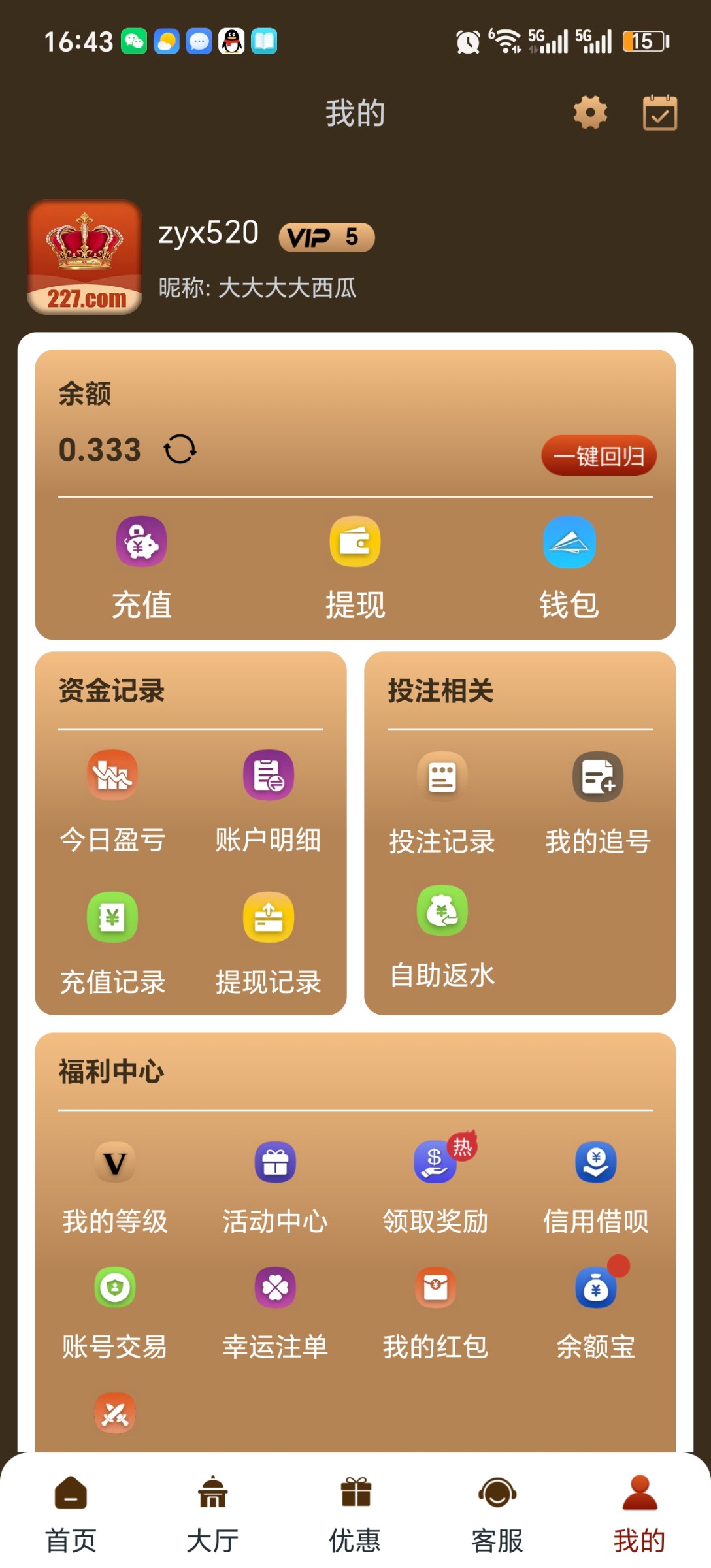View 今日盈亏 report
The image size is (711, 1568).
[x=112, y=801]
